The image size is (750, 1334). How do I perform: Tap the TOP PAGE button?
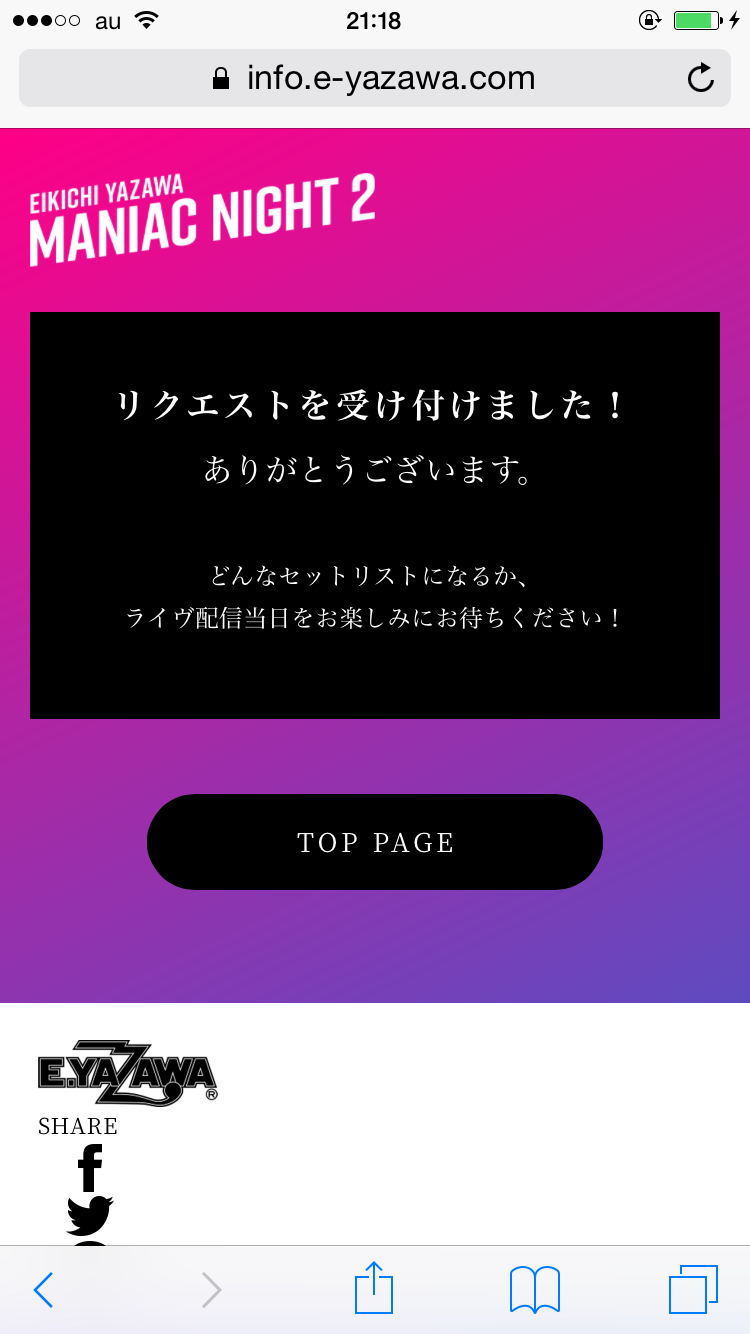click(375, 842)
